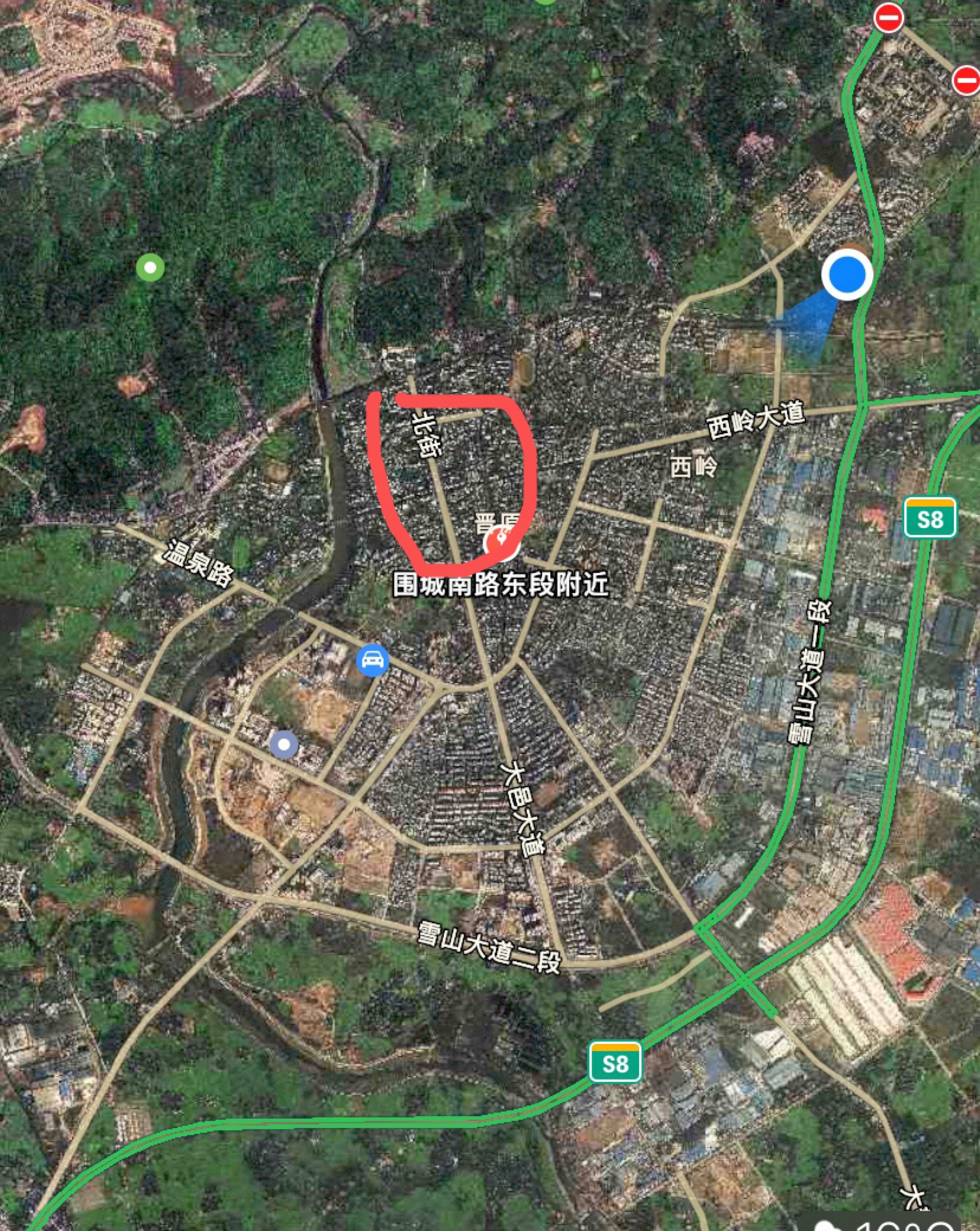
Task: Open the blue car parking marker
Action: pos(373,659)
